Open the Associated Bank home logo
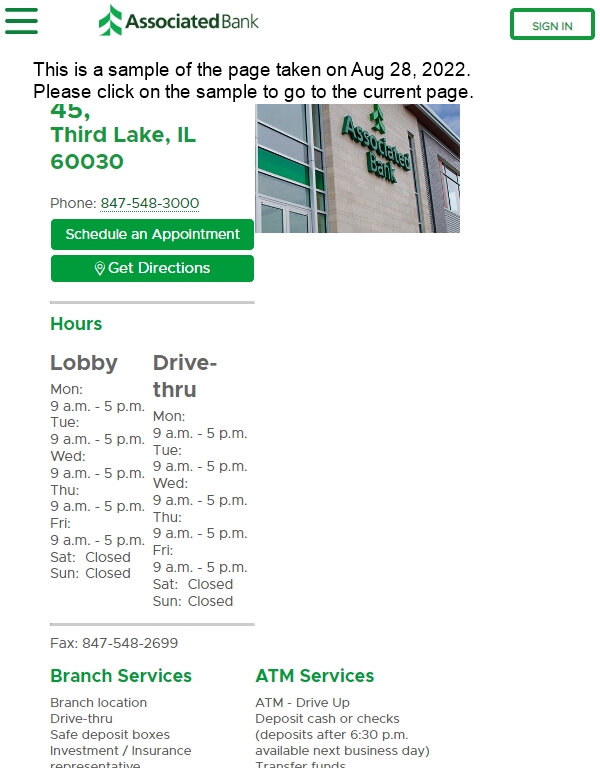Screen dimensions: 600x768 coord(178,20)
